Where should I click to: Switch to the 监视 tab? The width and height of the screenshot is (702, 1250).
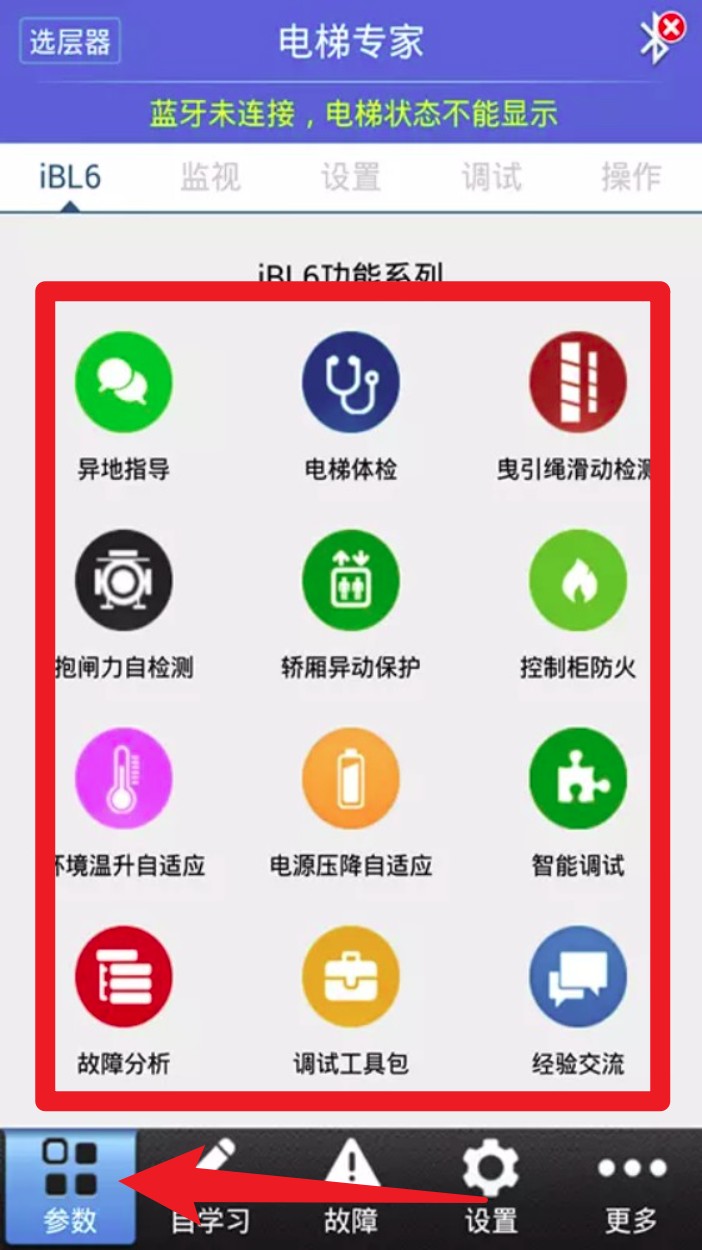click(210, 177)
